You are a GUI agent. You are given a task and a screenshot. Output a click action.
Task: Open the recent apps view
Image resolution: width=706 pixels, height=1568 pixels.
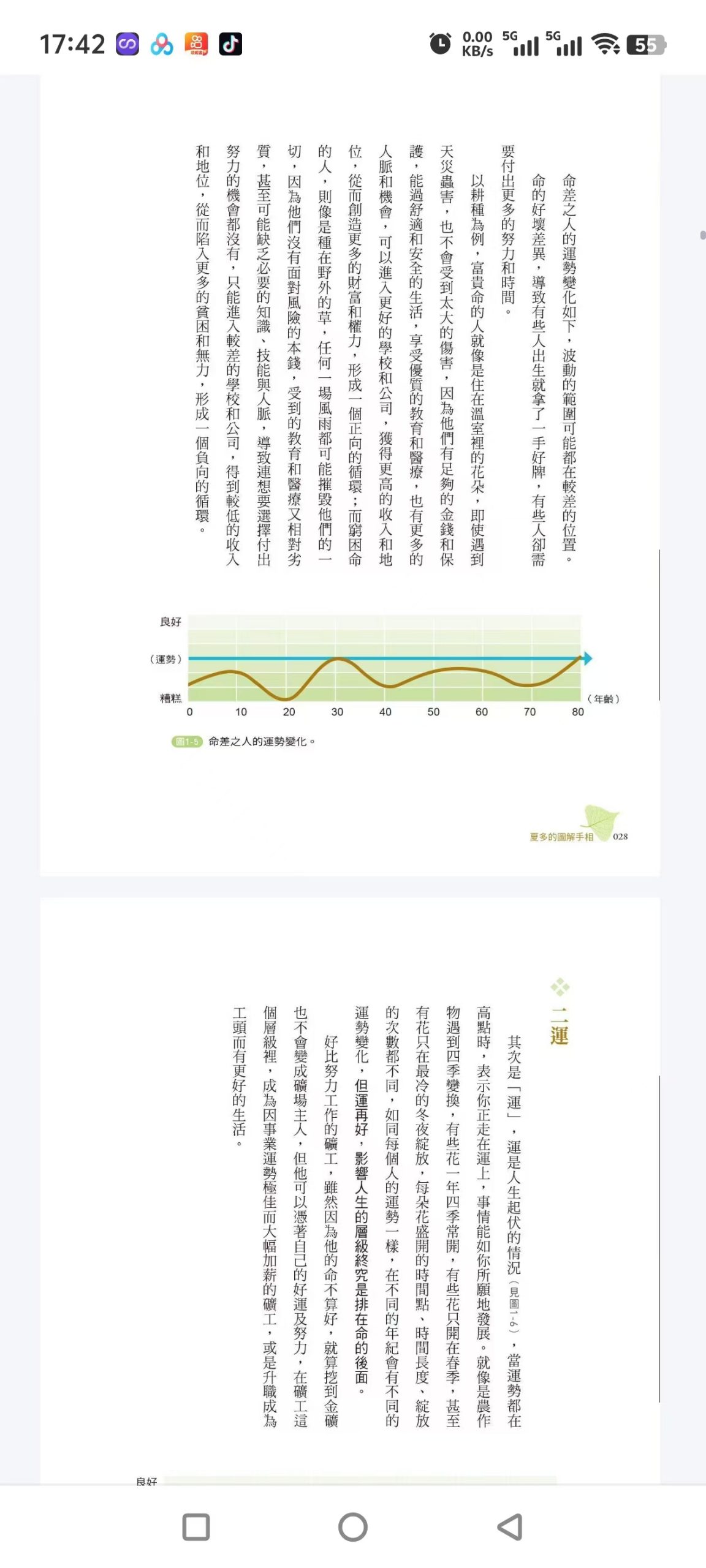(x=196, y=1527)
